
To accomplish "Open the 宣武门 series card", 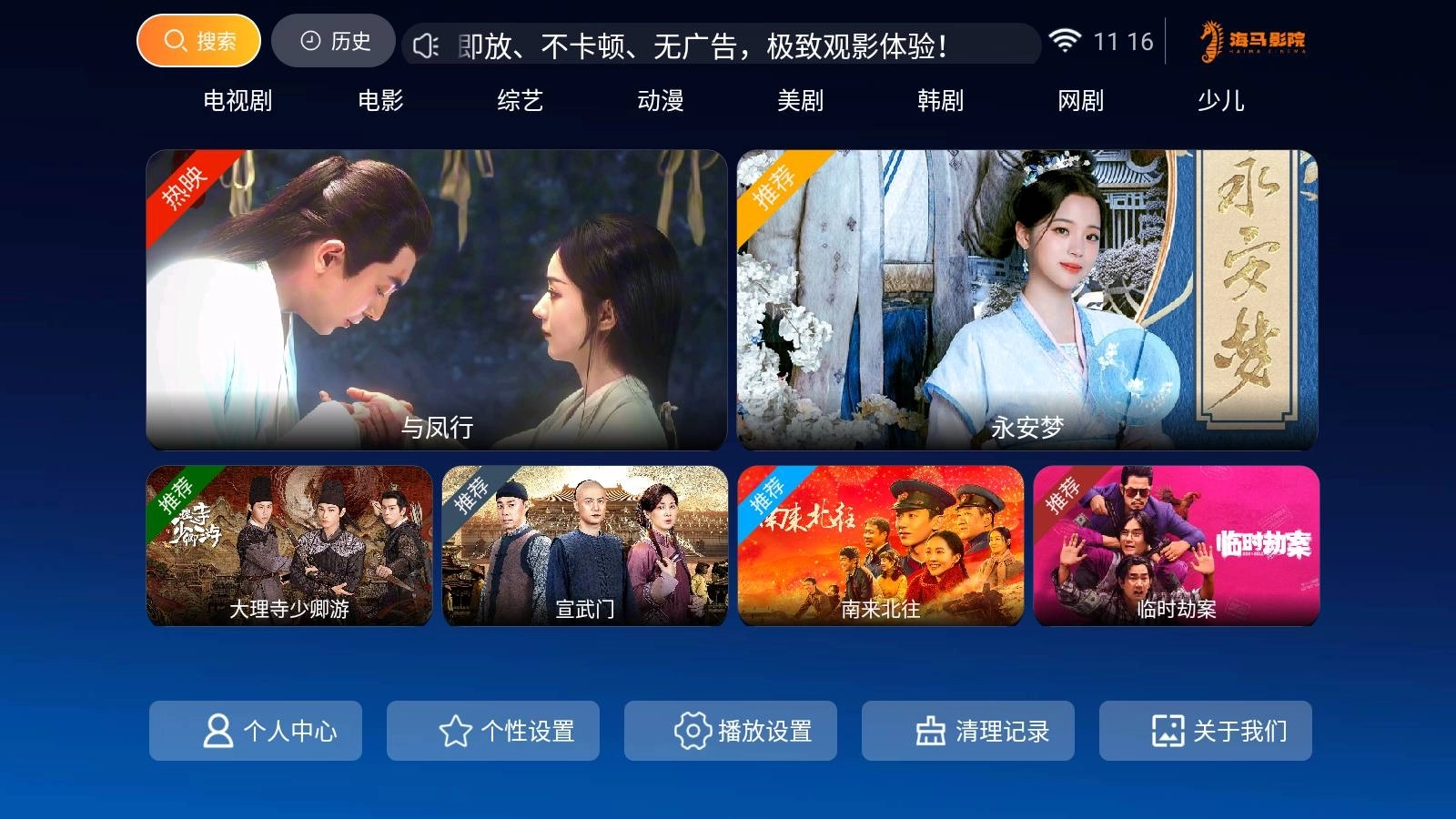I will pos(585,546).
